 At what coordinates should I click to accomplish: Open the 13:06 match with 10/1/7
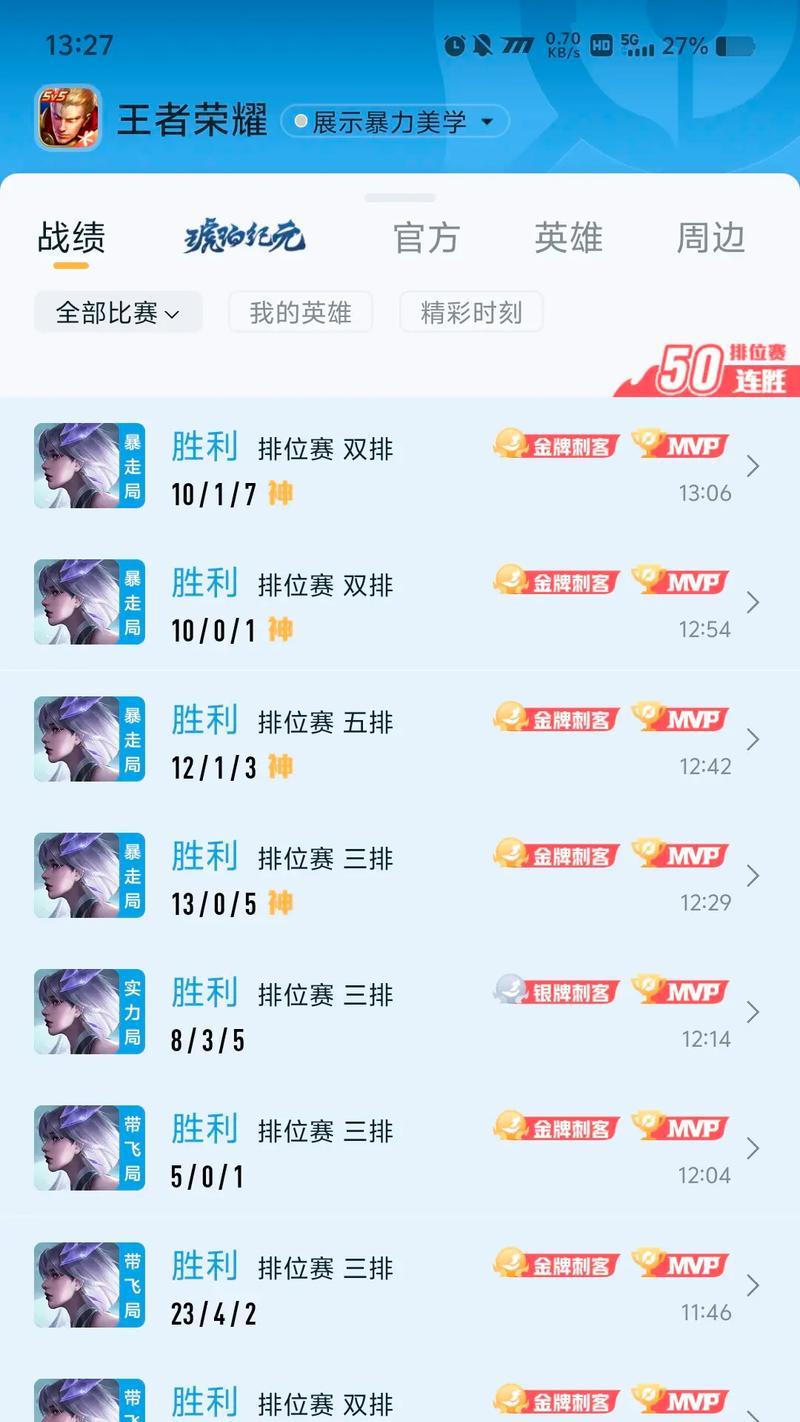400,466
